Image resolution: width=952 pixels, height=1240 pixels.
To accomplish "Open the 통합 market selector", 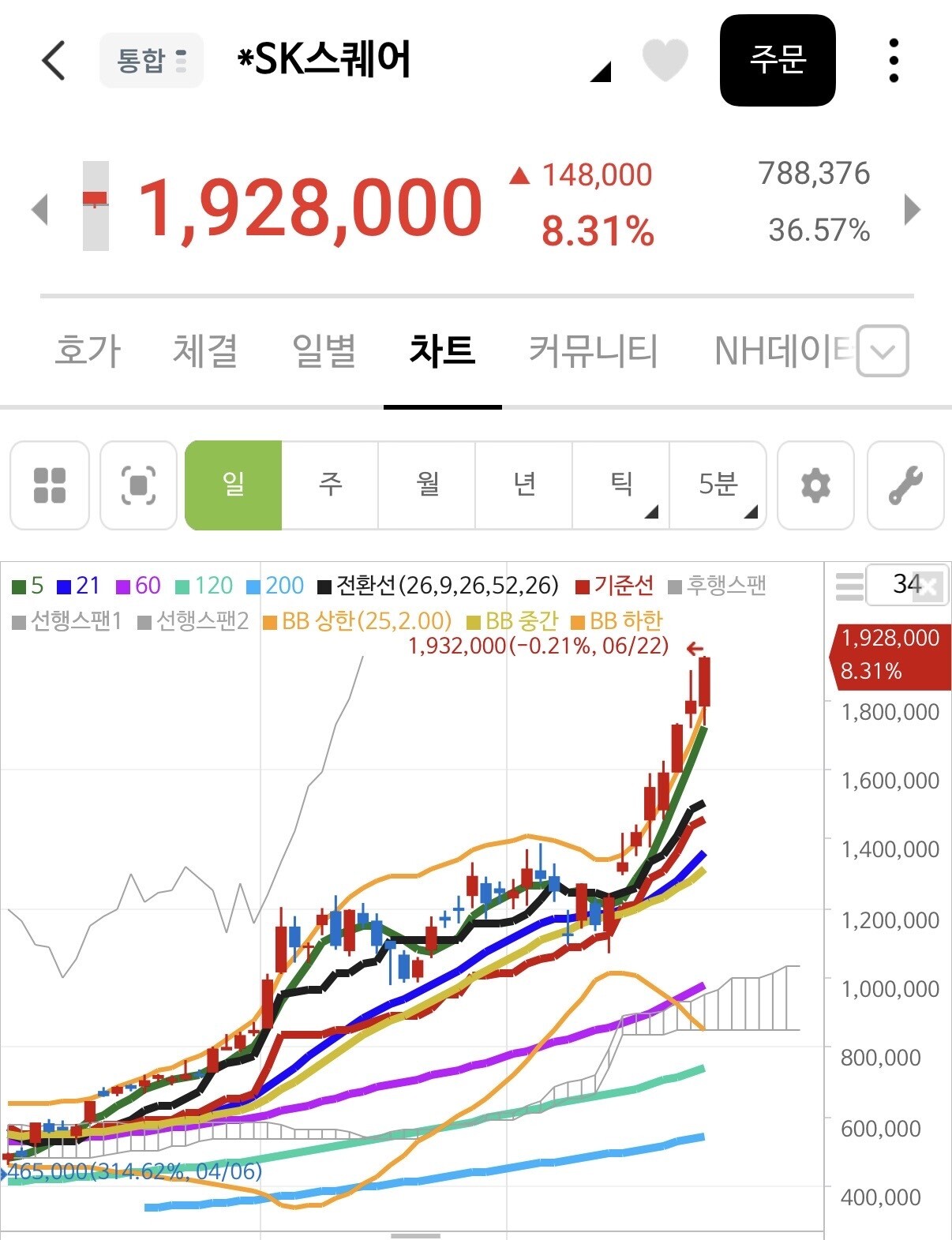I will pos(152,60).
